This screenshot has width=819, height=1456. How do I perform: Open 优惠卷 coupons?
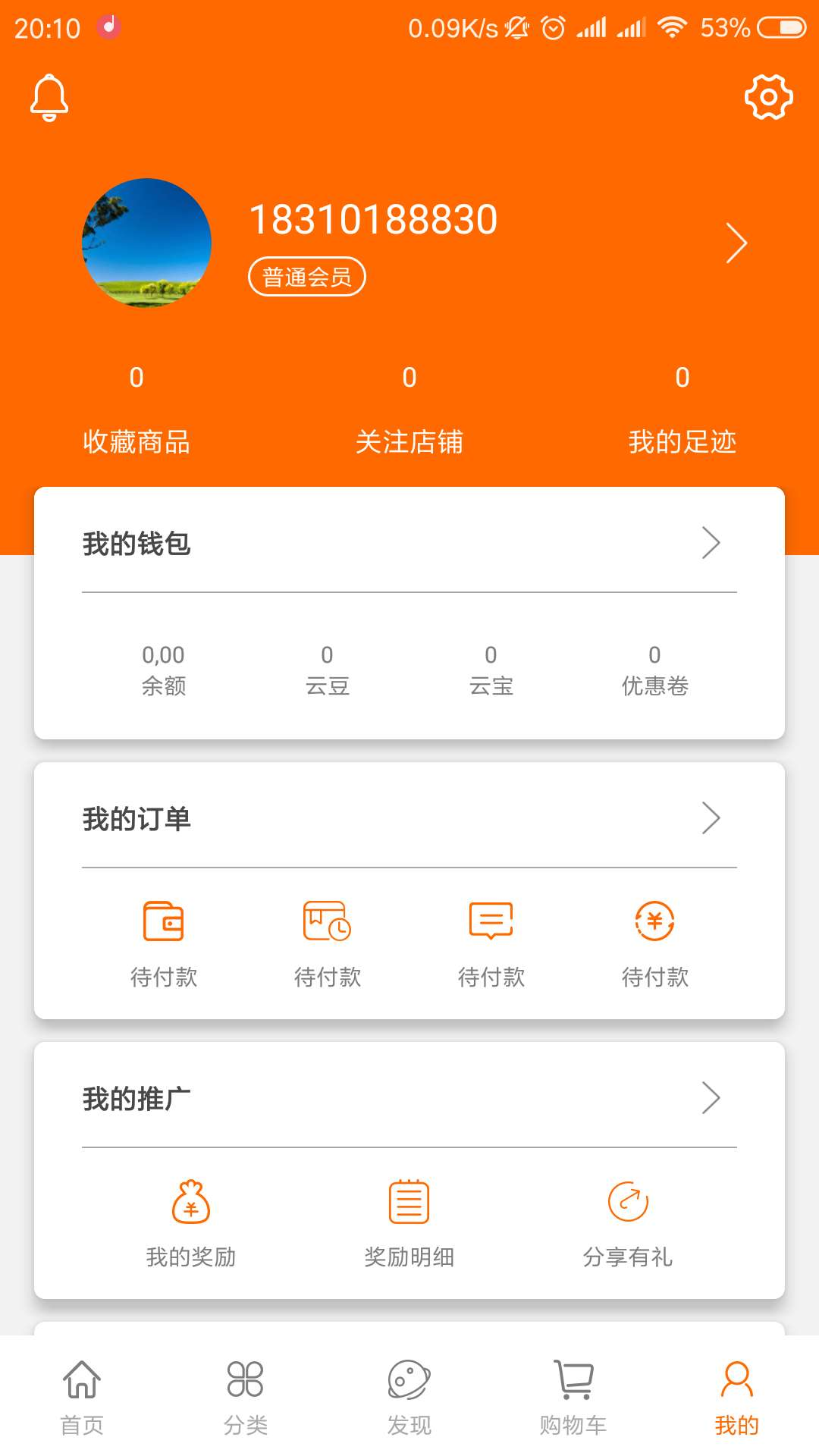654,670
